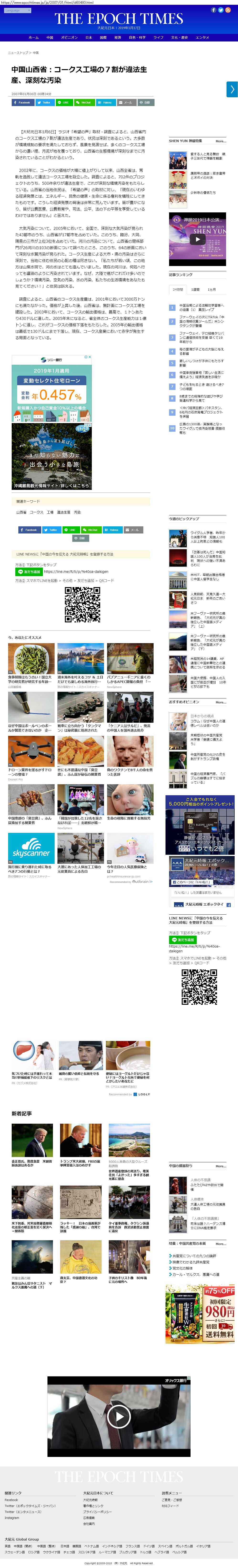
Task: Open the プライバシーポリシー footer link
Action: pos(97,1512)
